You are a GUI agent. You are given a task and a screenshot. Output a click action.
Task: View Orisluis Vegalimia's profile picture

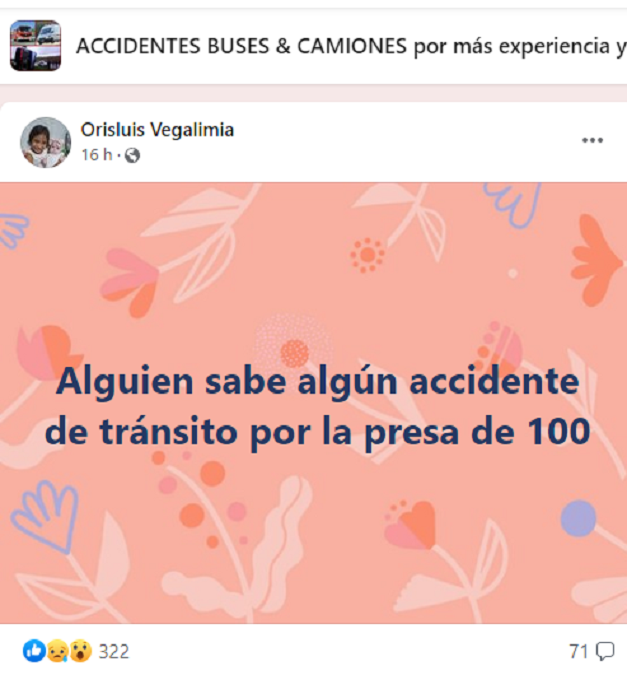click(x=46, y=142)
